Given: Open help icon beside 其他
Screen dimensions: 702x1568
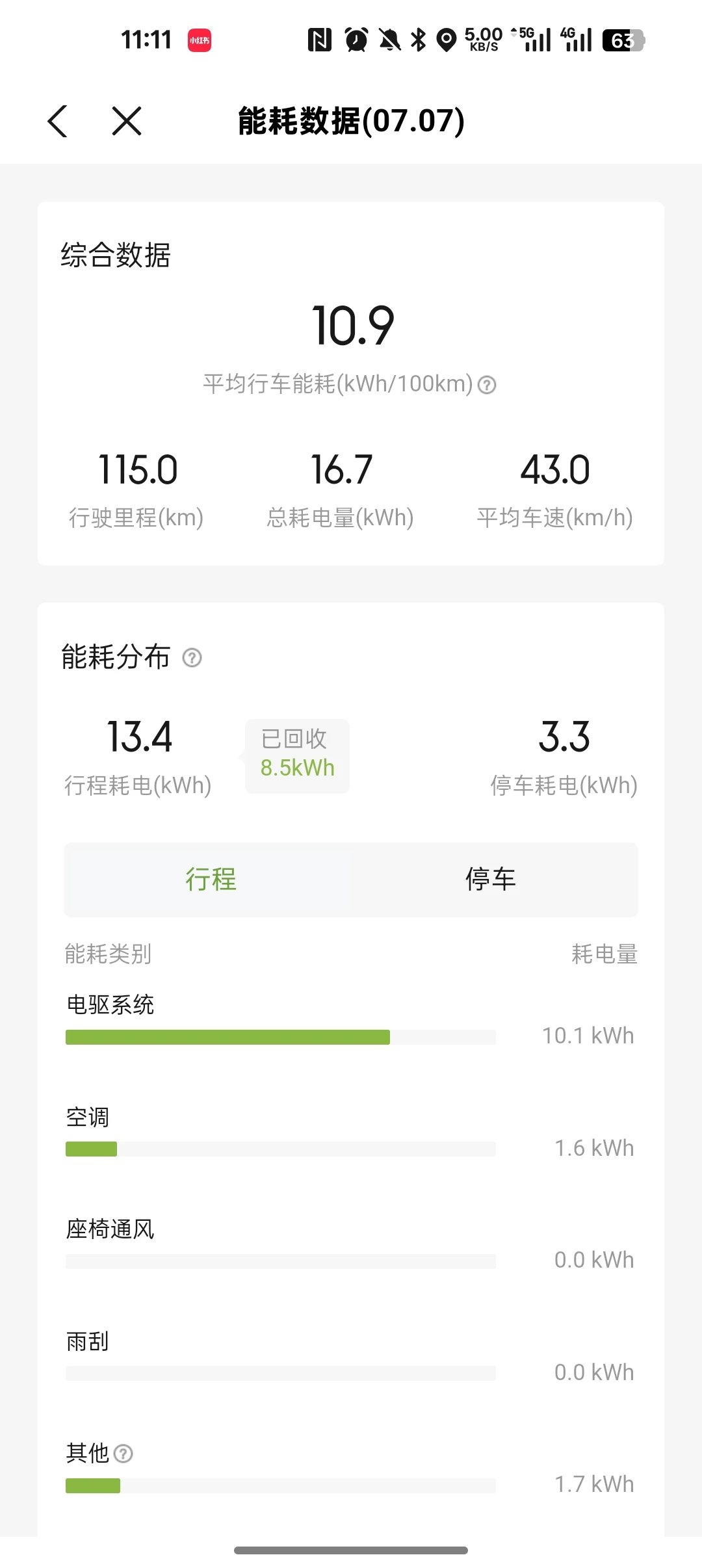Looking at the screenshot, I should point(123,1454).
